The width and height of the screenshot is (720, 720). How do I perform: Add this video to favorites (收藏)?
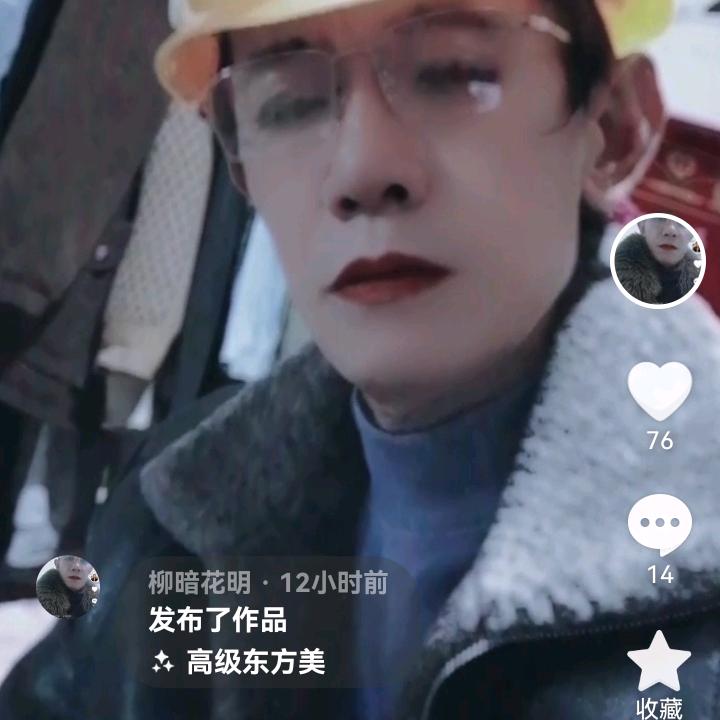(x=659, y=662)
